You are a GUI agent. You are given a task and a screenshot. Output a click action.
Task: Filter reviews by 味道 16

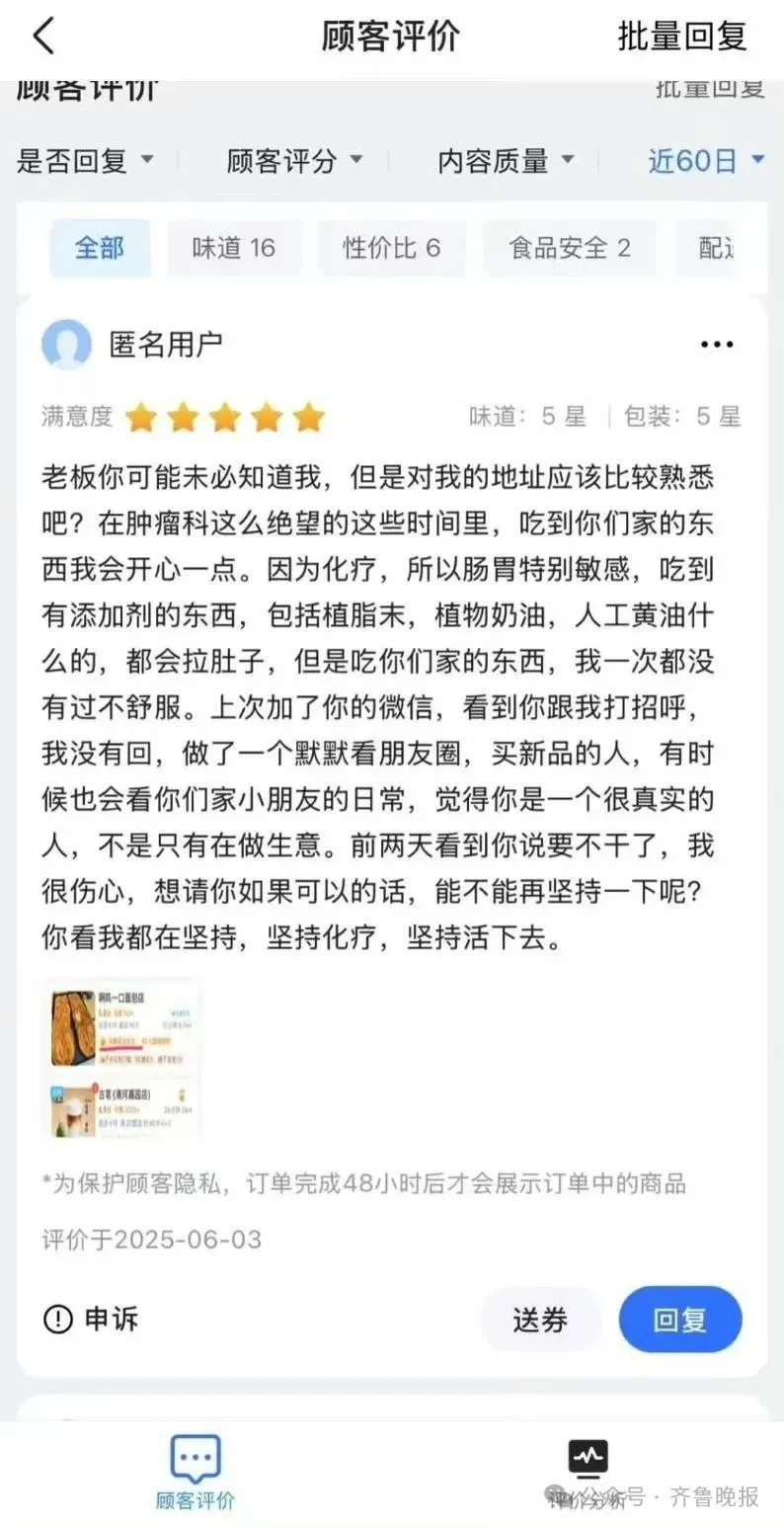click(x=234, y=248)
